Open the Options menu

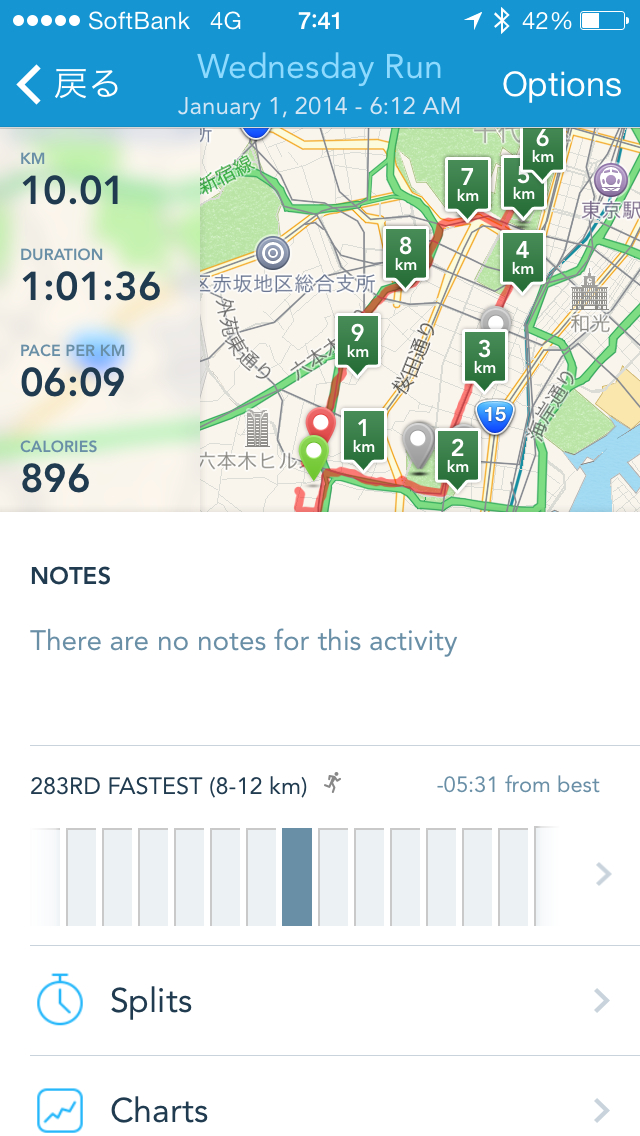click(x=561, y=86)
